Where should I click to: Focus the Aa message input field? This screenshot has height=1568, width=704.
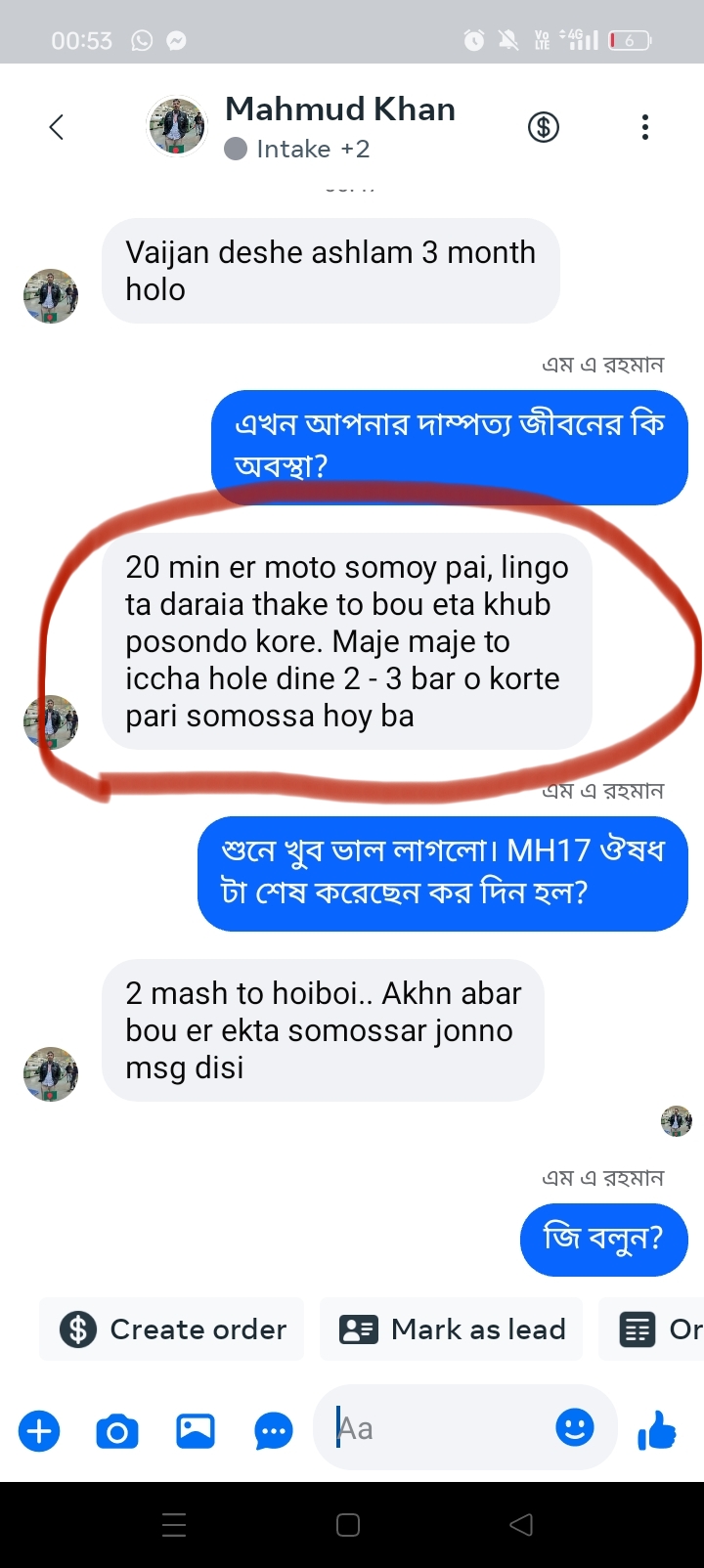click(x=440, y=1429)
